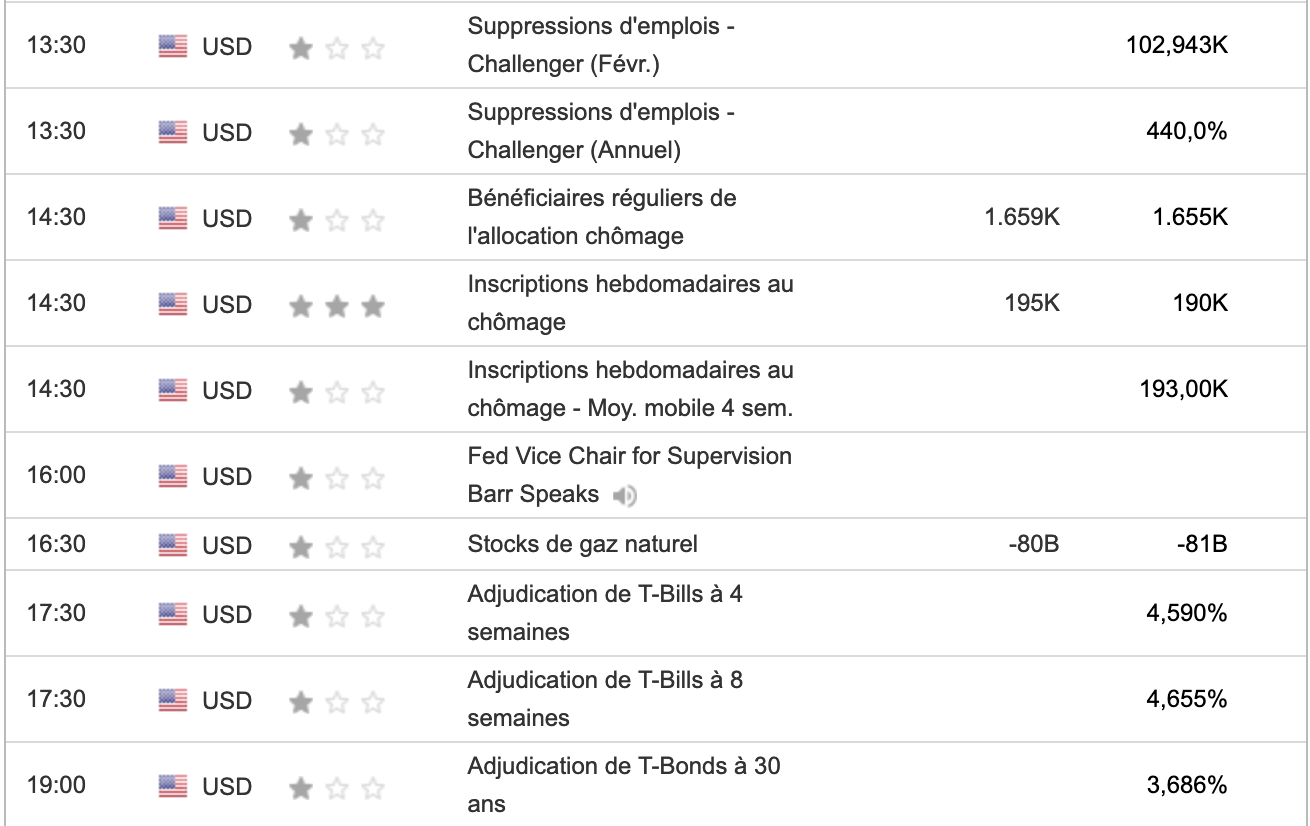1310x826 pixels.
Task: Open Suppressions d'emplois Challenger (Févr.) event
Action: pos(600,45)
